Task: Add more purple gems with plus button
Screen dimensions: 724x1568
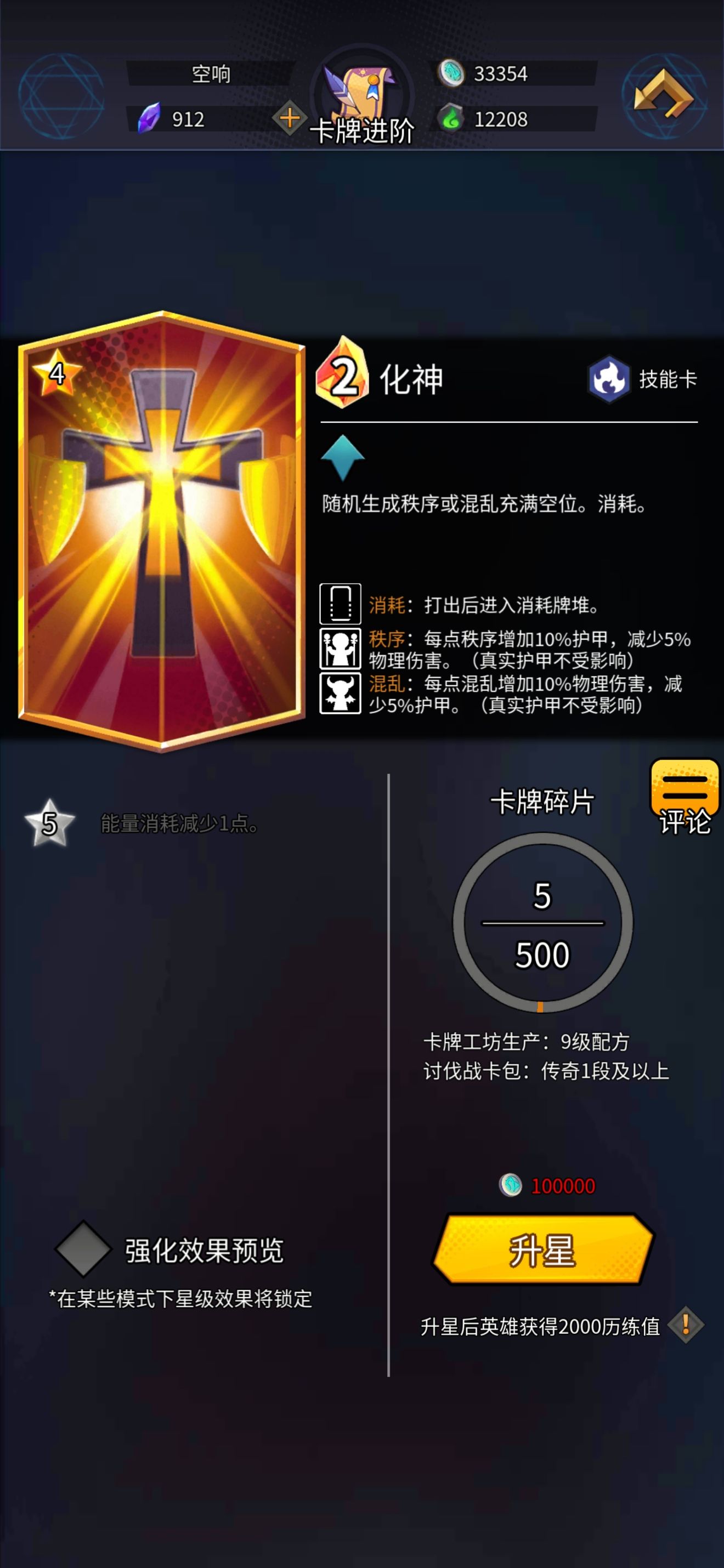Action: [x=289, y=118]
